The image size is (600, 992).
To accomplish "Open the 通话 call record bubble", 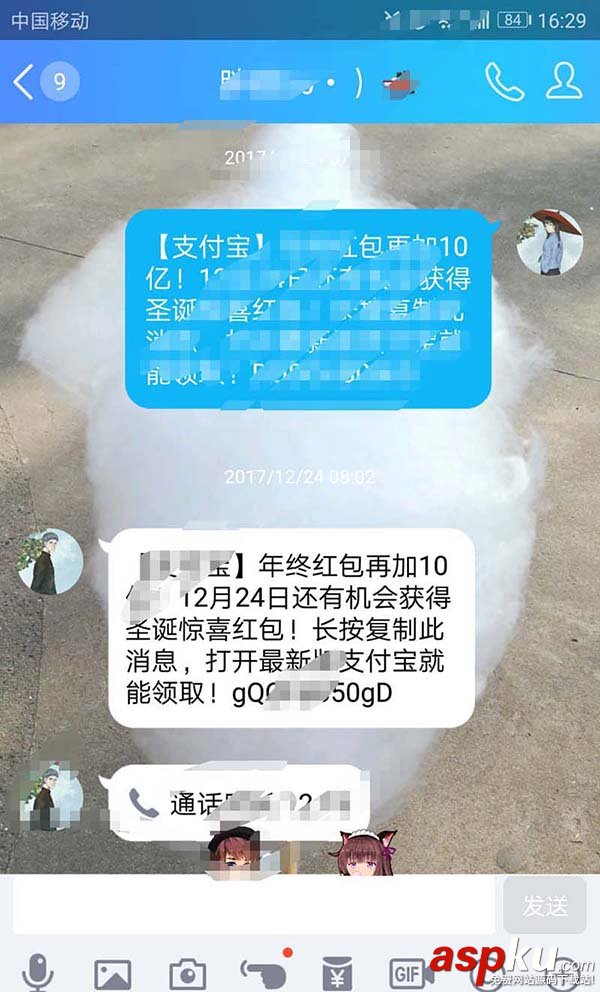I will pos(238,802).
